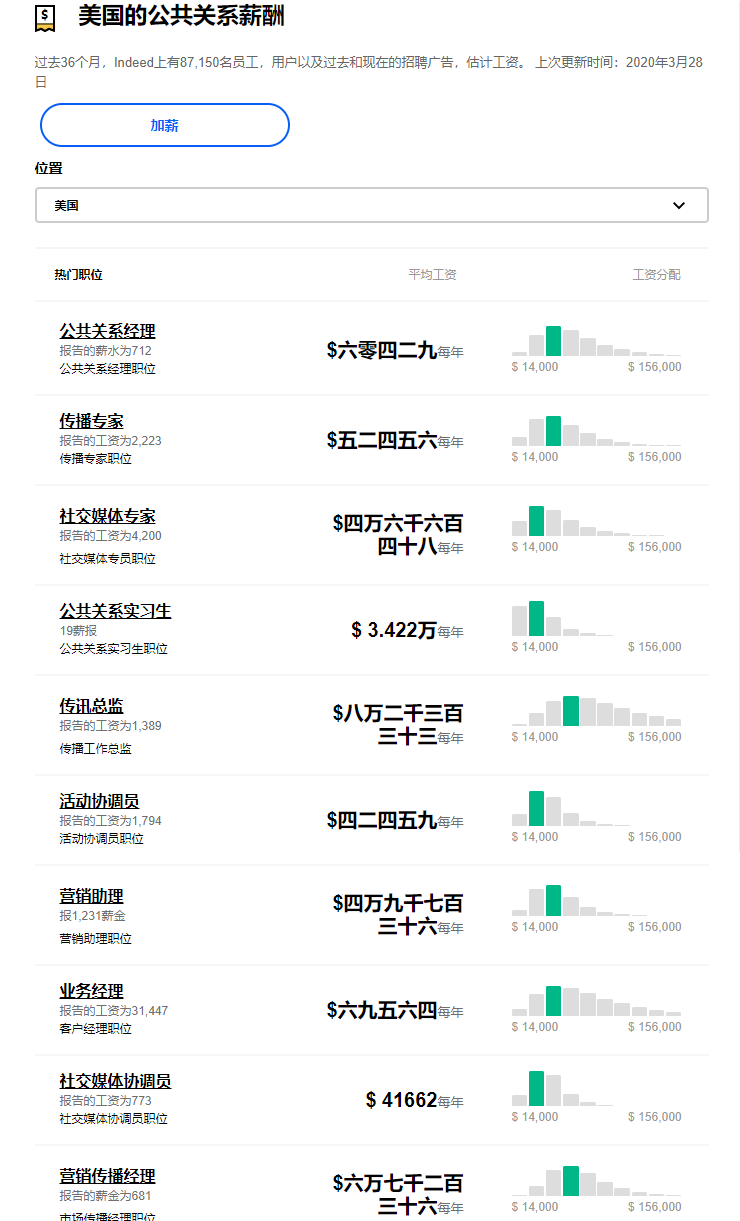740x1221 pixels.
Task: Open the 营销传播经理 salary link
Action: pos(107,1176)
